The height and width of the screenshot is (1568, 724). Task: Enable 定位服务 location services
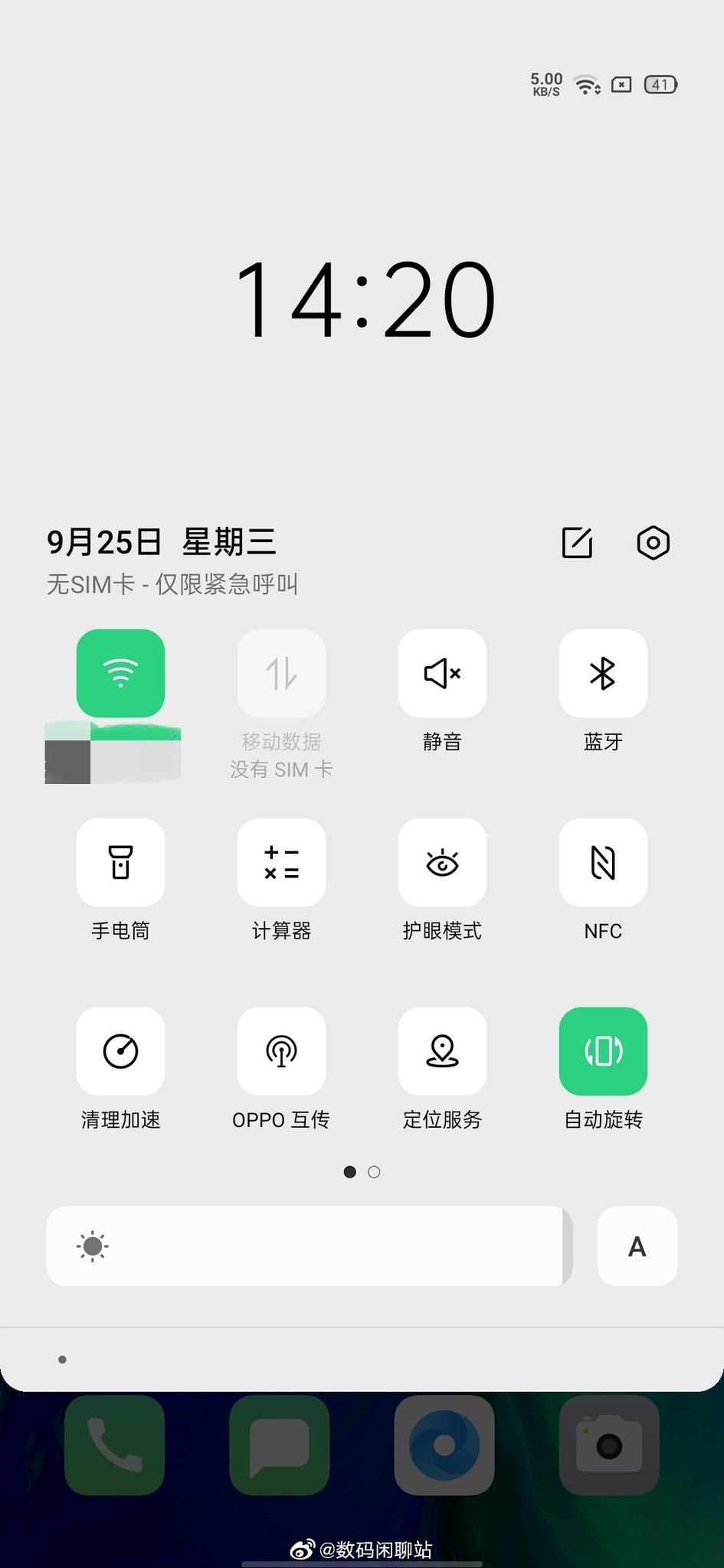[442, 1050]
